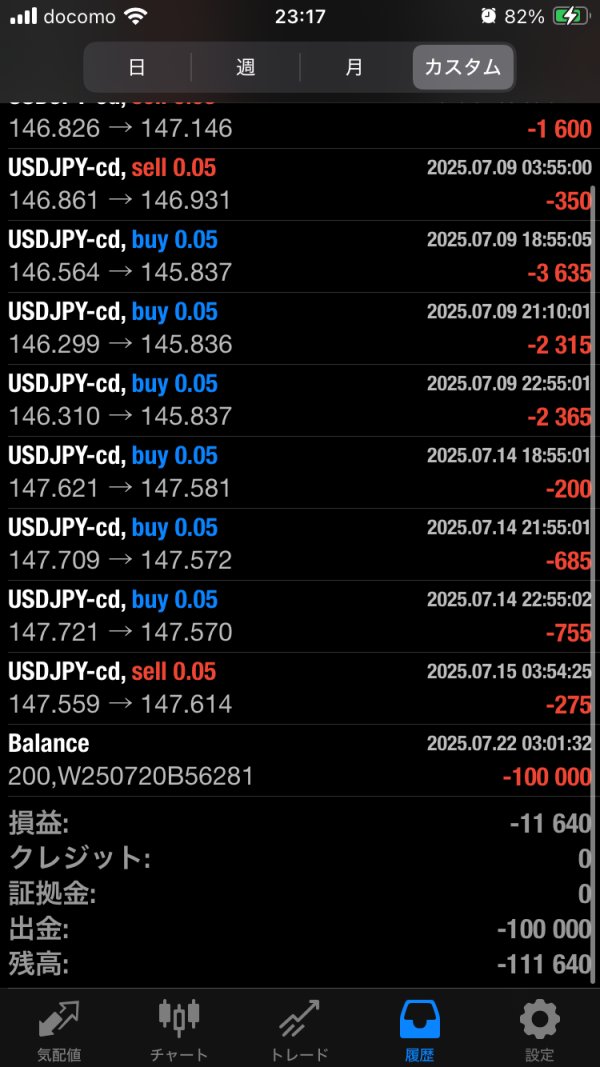Open the buy trade from 2025.07.14 18:55:01
Image resolution: width=600 pixels, height=1067 pixels.
tap(300, 472)
